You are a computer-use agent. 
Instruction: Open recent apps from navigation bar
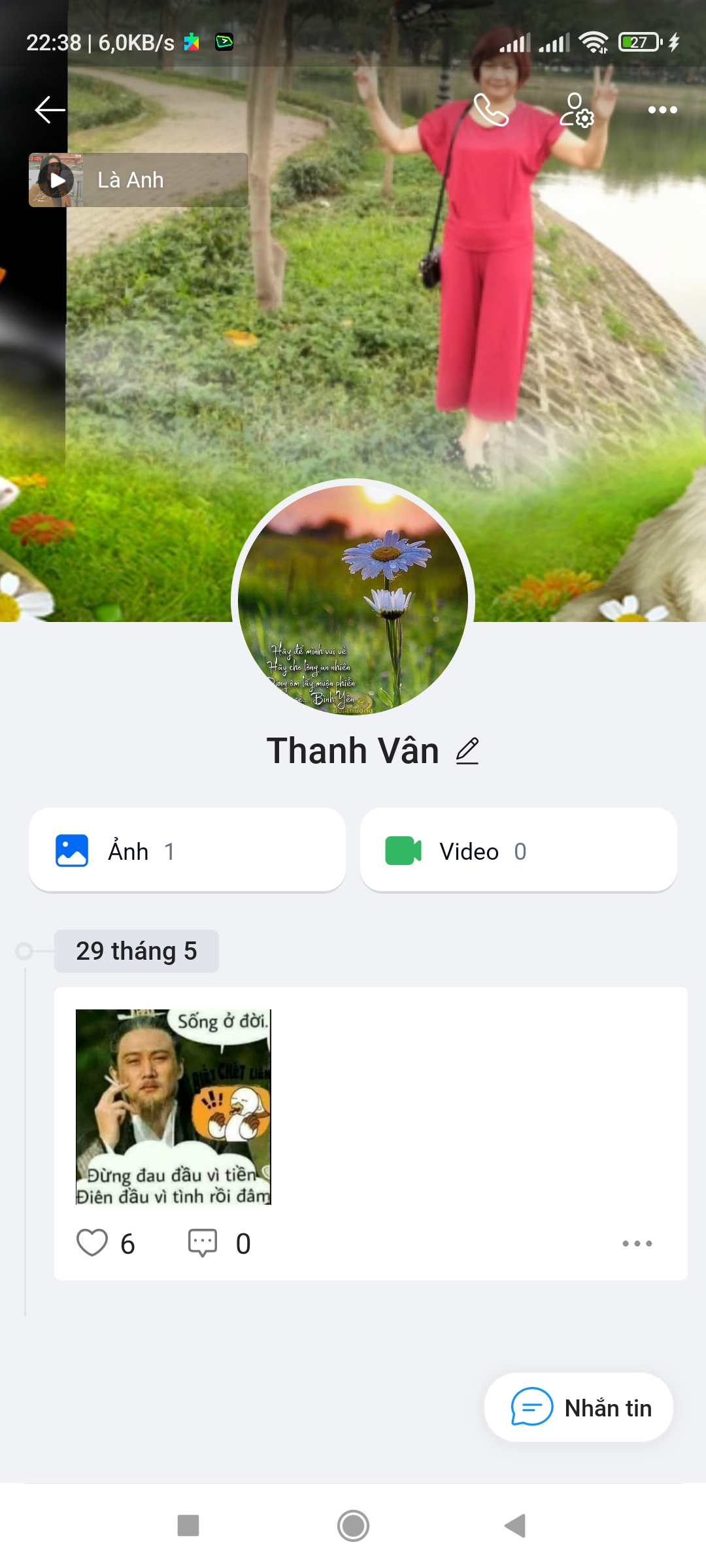click(188, 1526)
